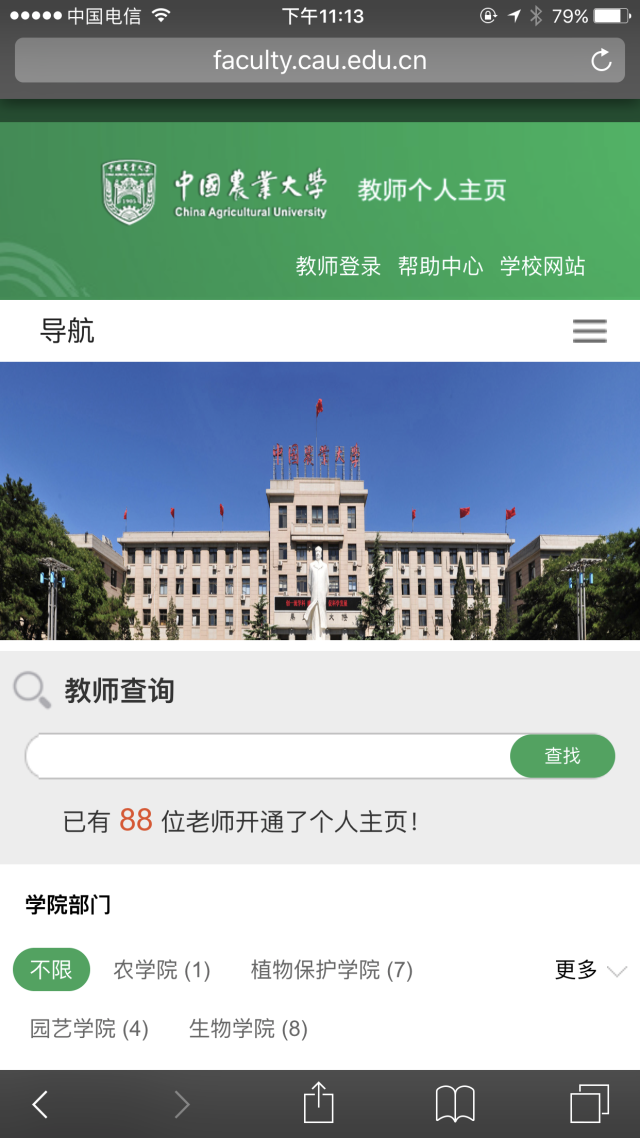Expand 更多 departments list
Screen dimensions: 640x1138
click(590, 969)
